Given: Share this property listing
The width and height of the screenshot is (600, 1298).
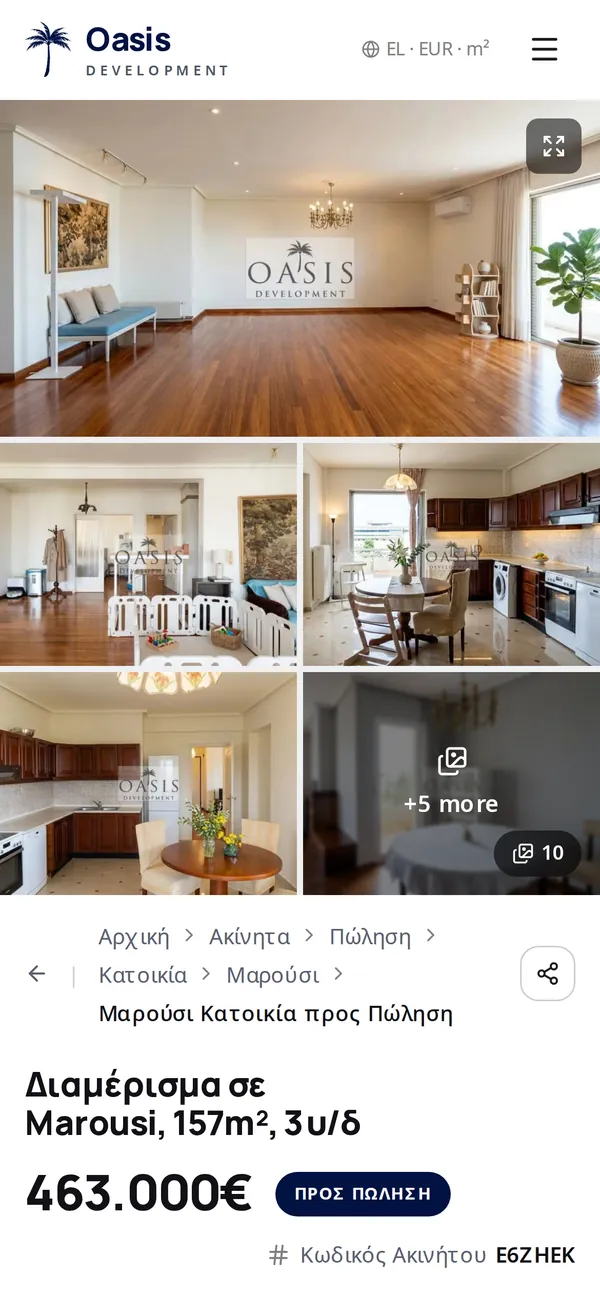Looking at the screenshot, I should click(x=548, y=974).
